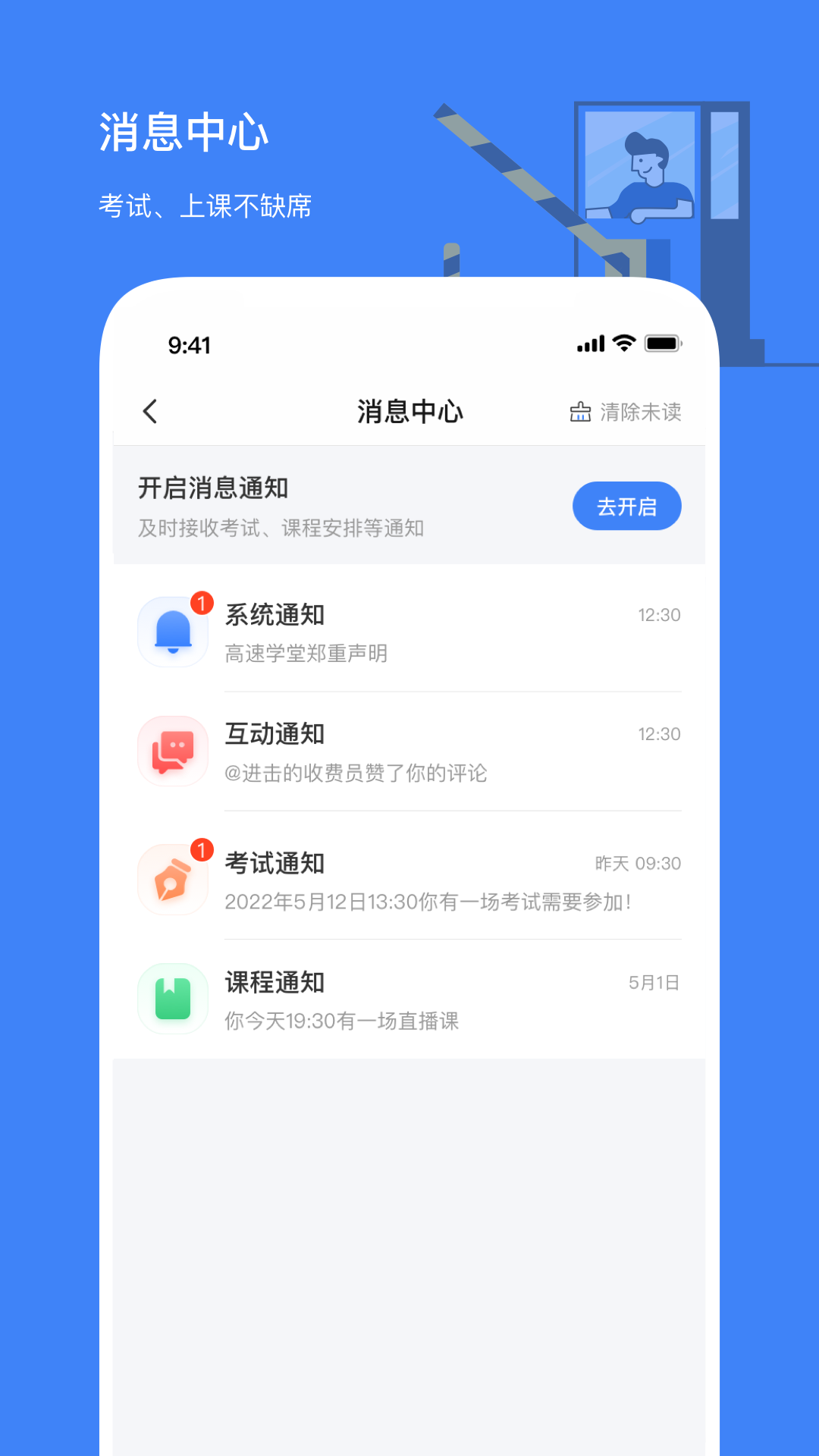This screenshot has width=819, height=1456.
Task: Open the 课程通知 live class row
Action: (x=409, y=999)
